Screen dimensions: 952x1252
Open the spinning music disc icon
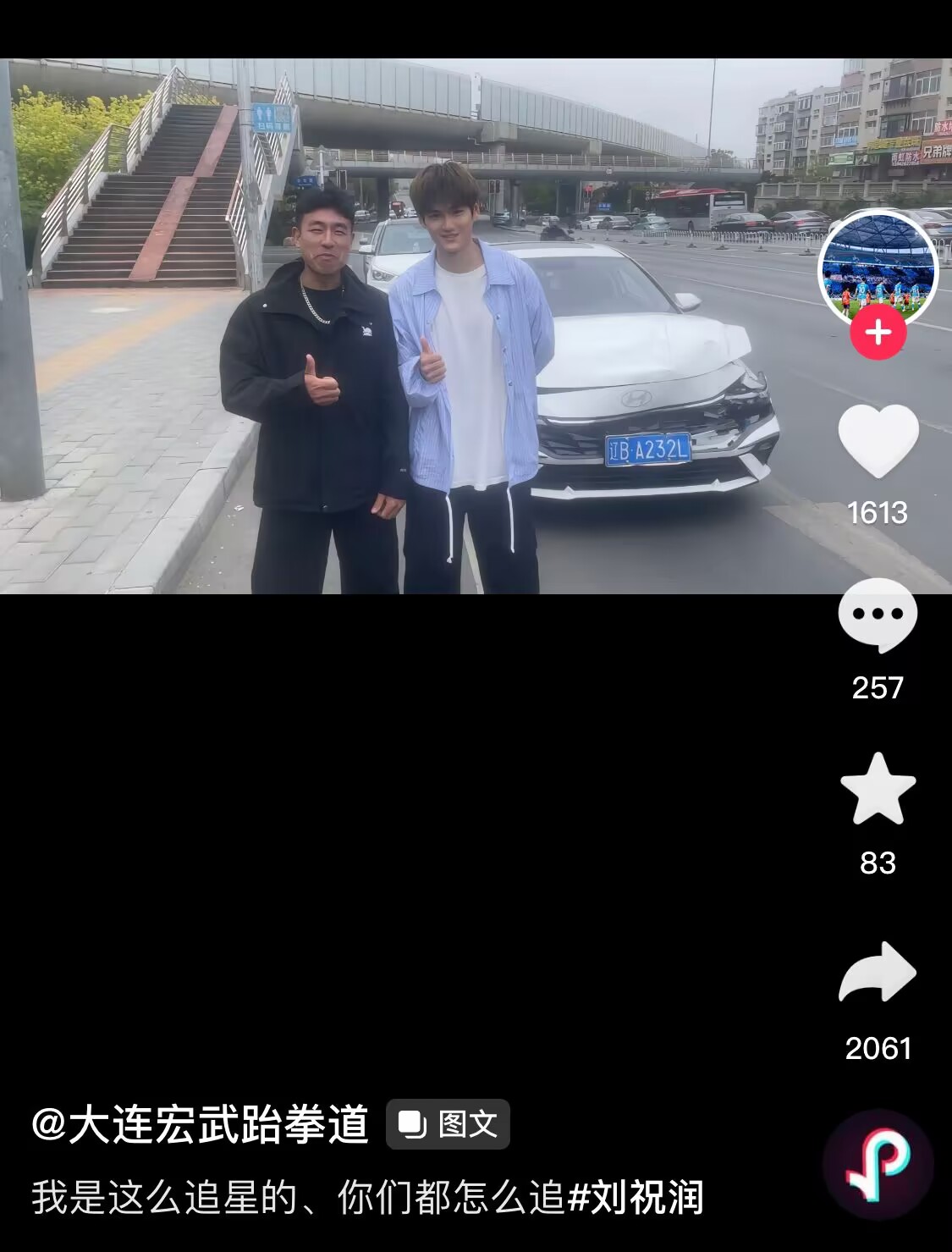[878, 1164]
